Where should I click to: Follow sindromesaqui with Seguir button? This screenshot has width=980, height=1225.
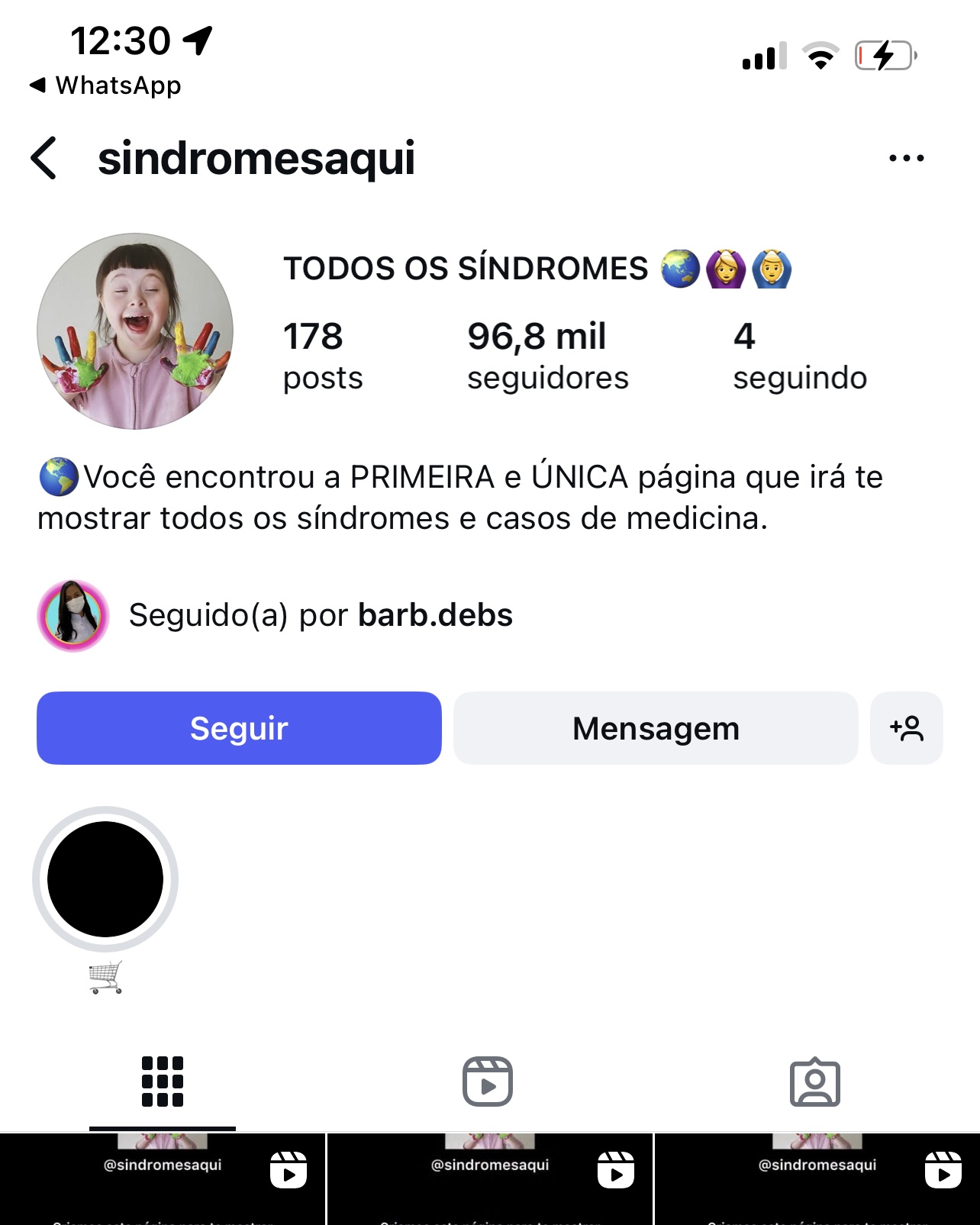239,728
